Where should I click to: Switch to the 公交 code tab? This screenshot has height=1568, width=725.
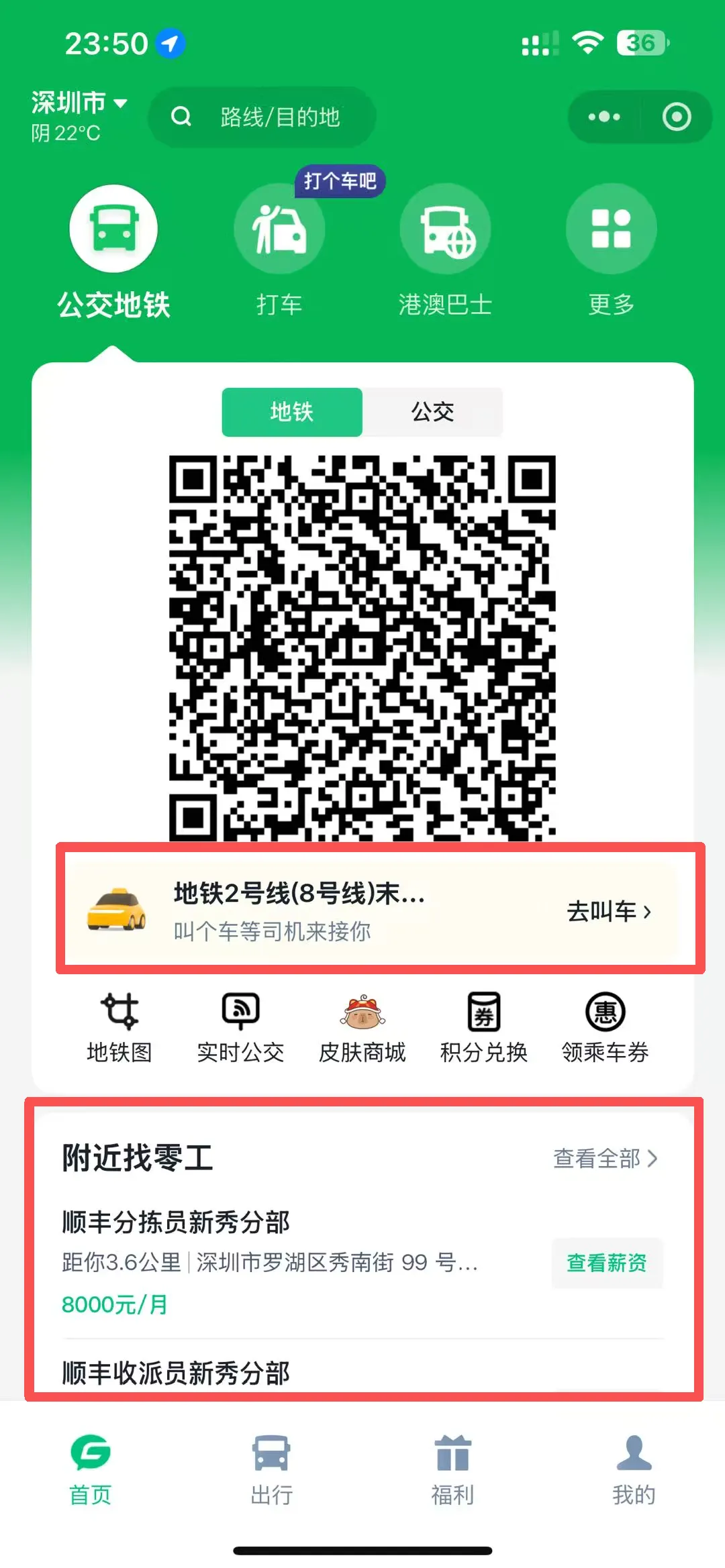click(432, 411)
